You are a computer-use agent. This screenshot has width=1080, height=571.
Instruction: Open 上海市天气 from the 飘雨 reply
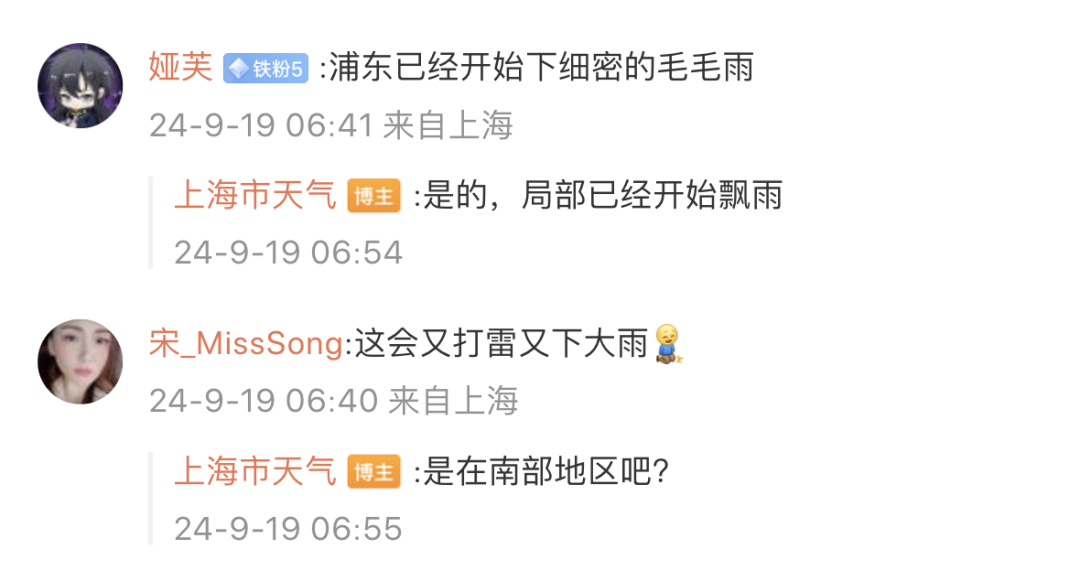pos(255,196)
